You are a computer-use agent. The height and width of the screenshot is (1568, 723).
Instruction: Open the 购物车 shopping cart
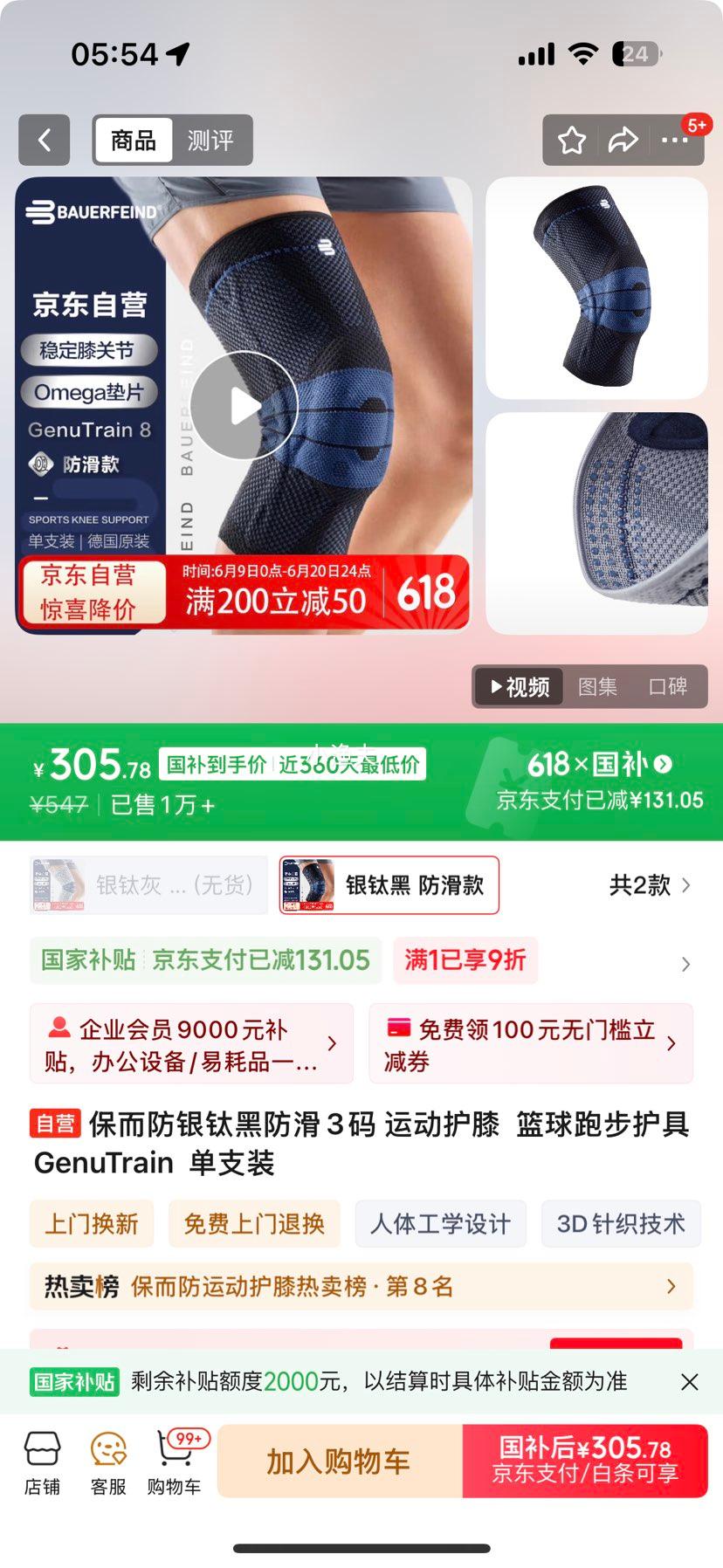tap(175, 1462)
